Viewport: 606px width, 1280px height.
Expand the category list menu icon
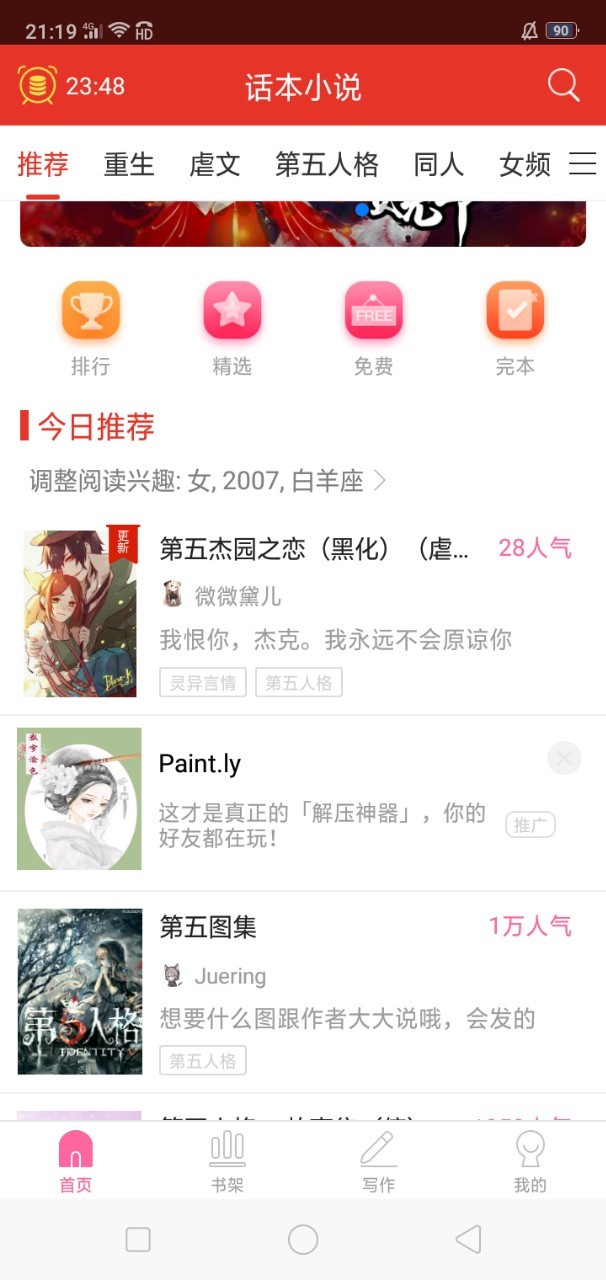click(583, 164)
